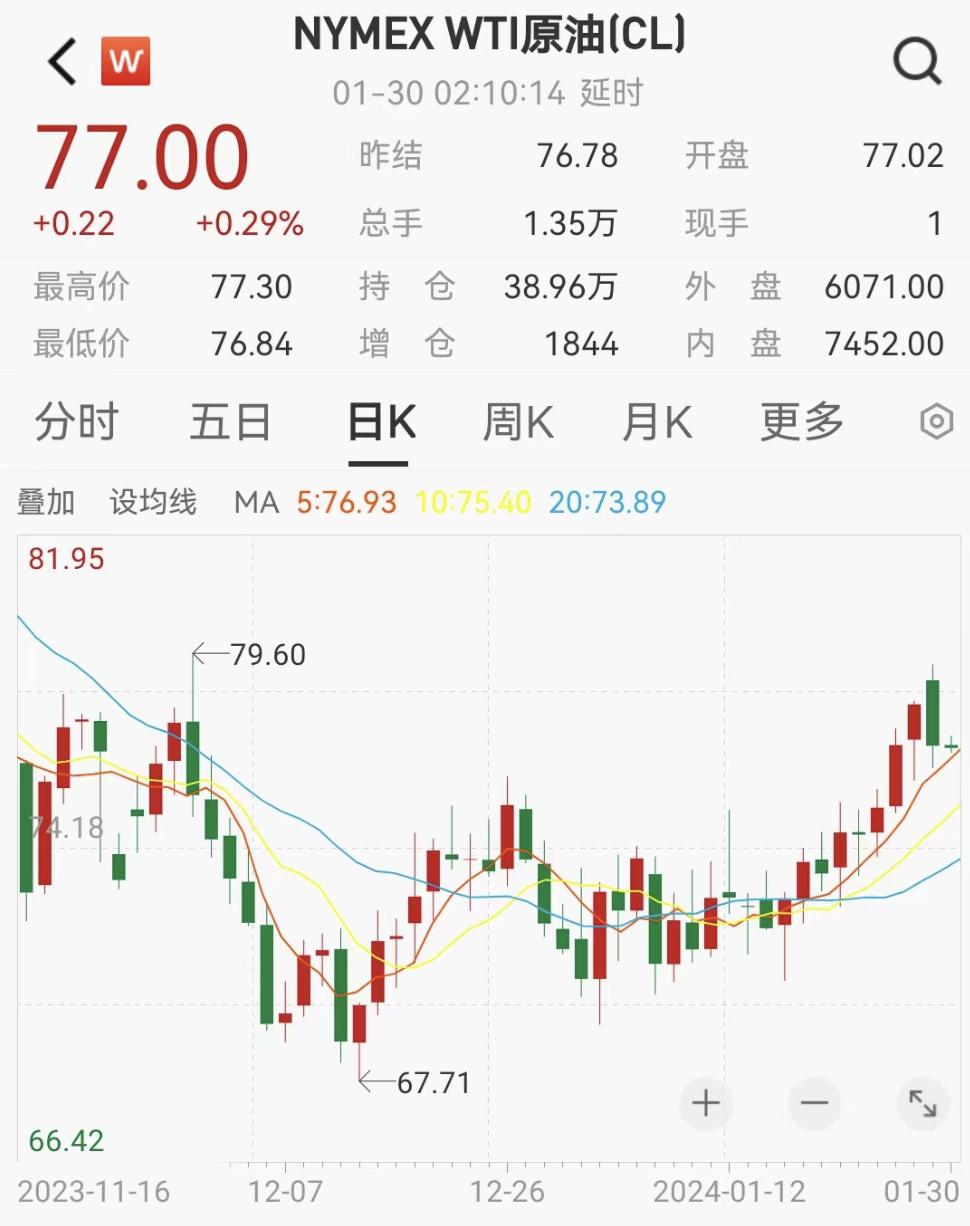Zoom in the chart with plus
The width and height of the screenshot is (970, 1226).
point(706,1103)
